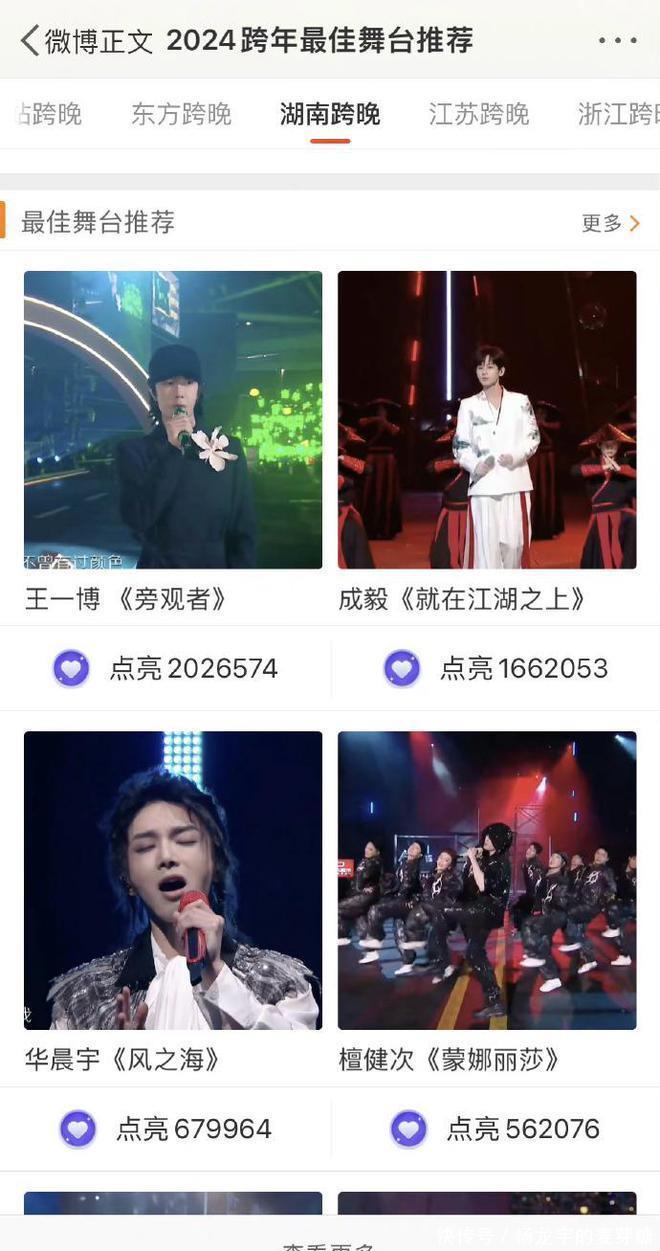
Task: Open the 浙江跨晚 tab
Action: pyautogui.click(x=616, y=114)
